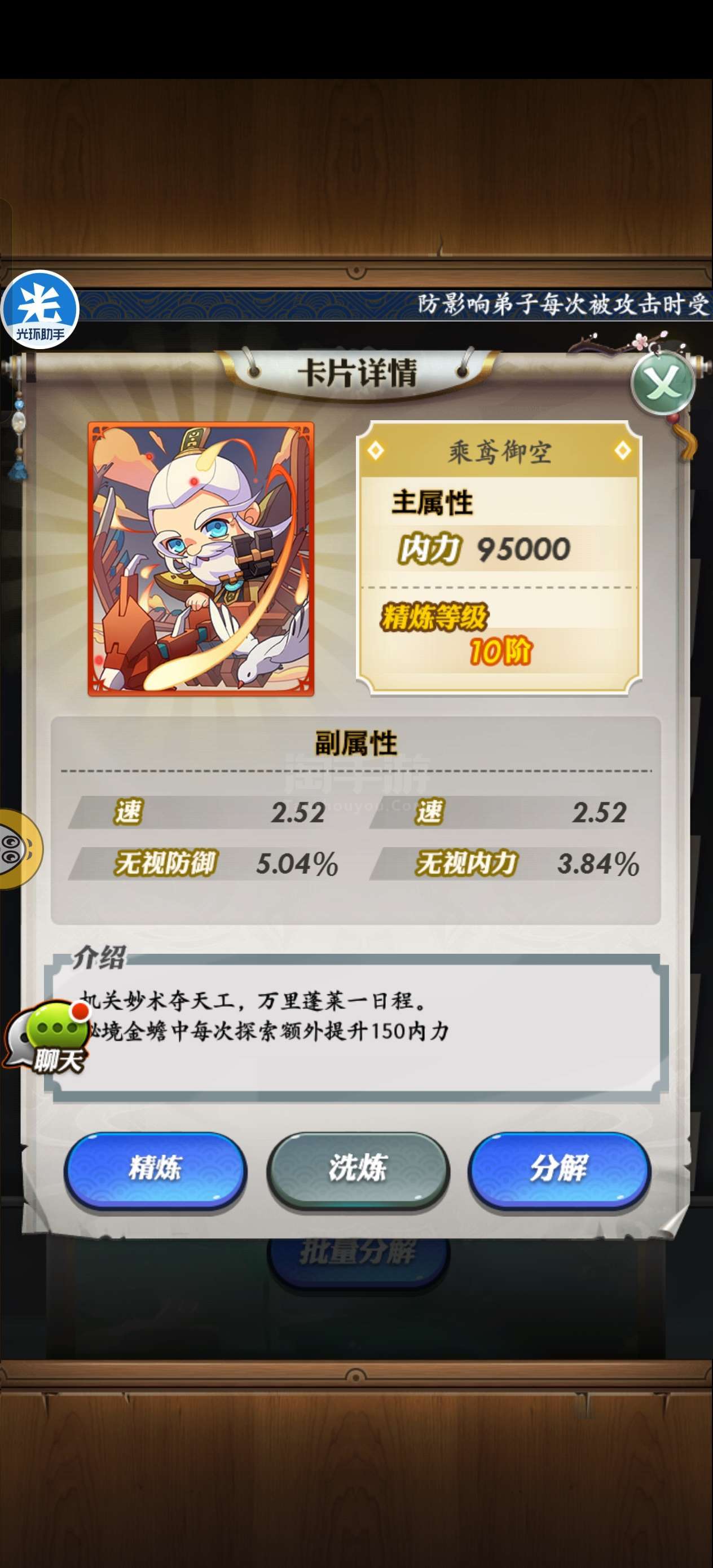Tap the 分解 decompose button
This screenshot has width=713, height=1568.
[x=559, y=1169]
